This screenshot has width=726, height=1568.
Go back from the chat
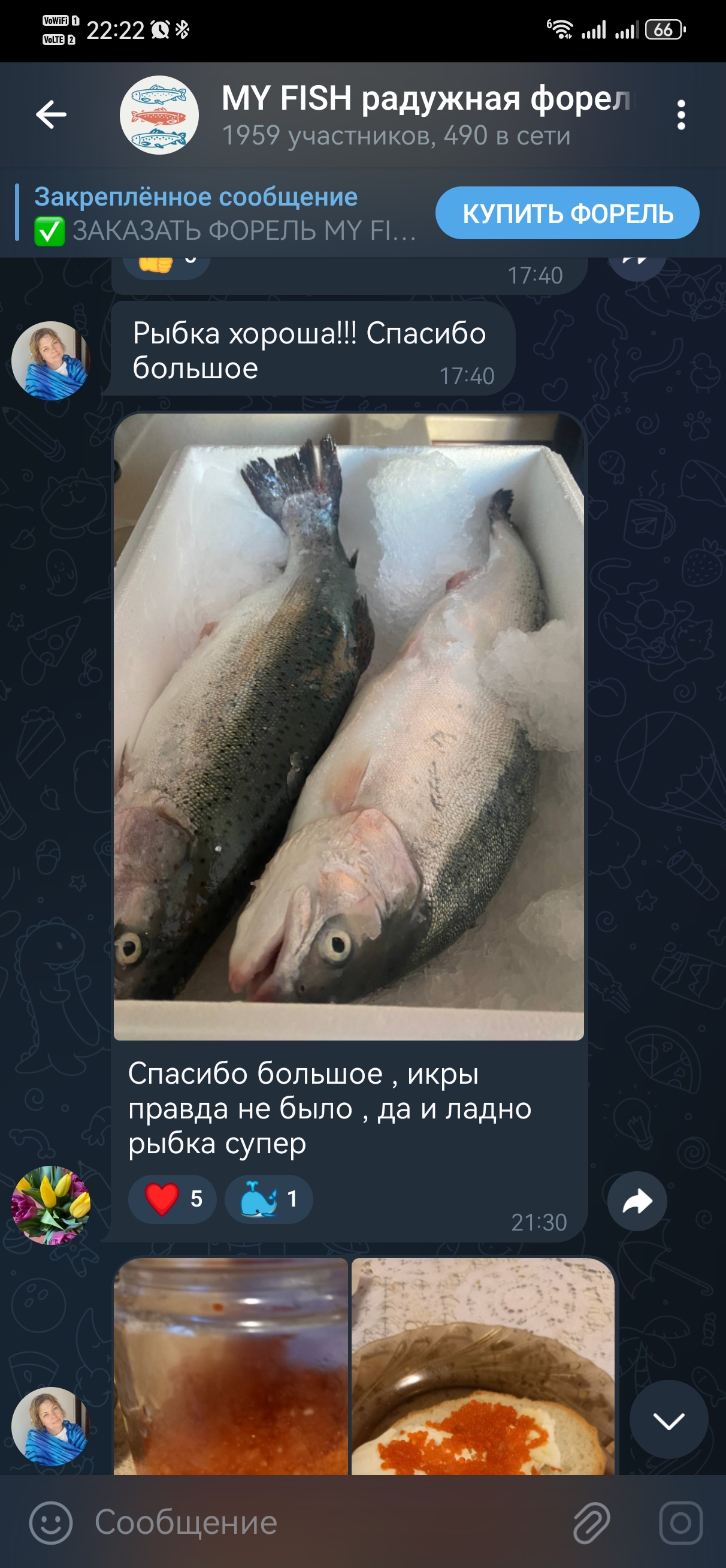click(51, 114)
